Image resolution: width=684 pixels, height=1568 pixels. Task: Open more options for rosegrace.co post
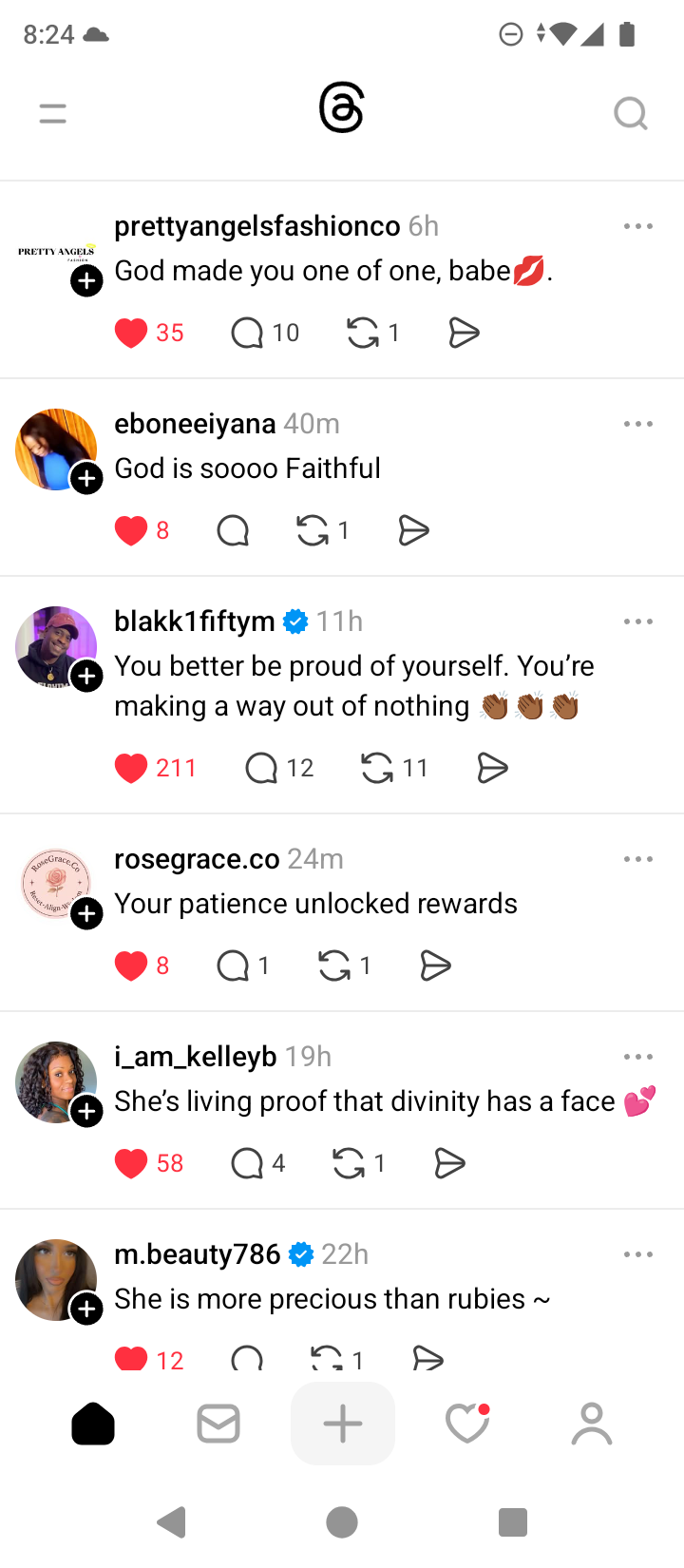click(x=638, y=859)
